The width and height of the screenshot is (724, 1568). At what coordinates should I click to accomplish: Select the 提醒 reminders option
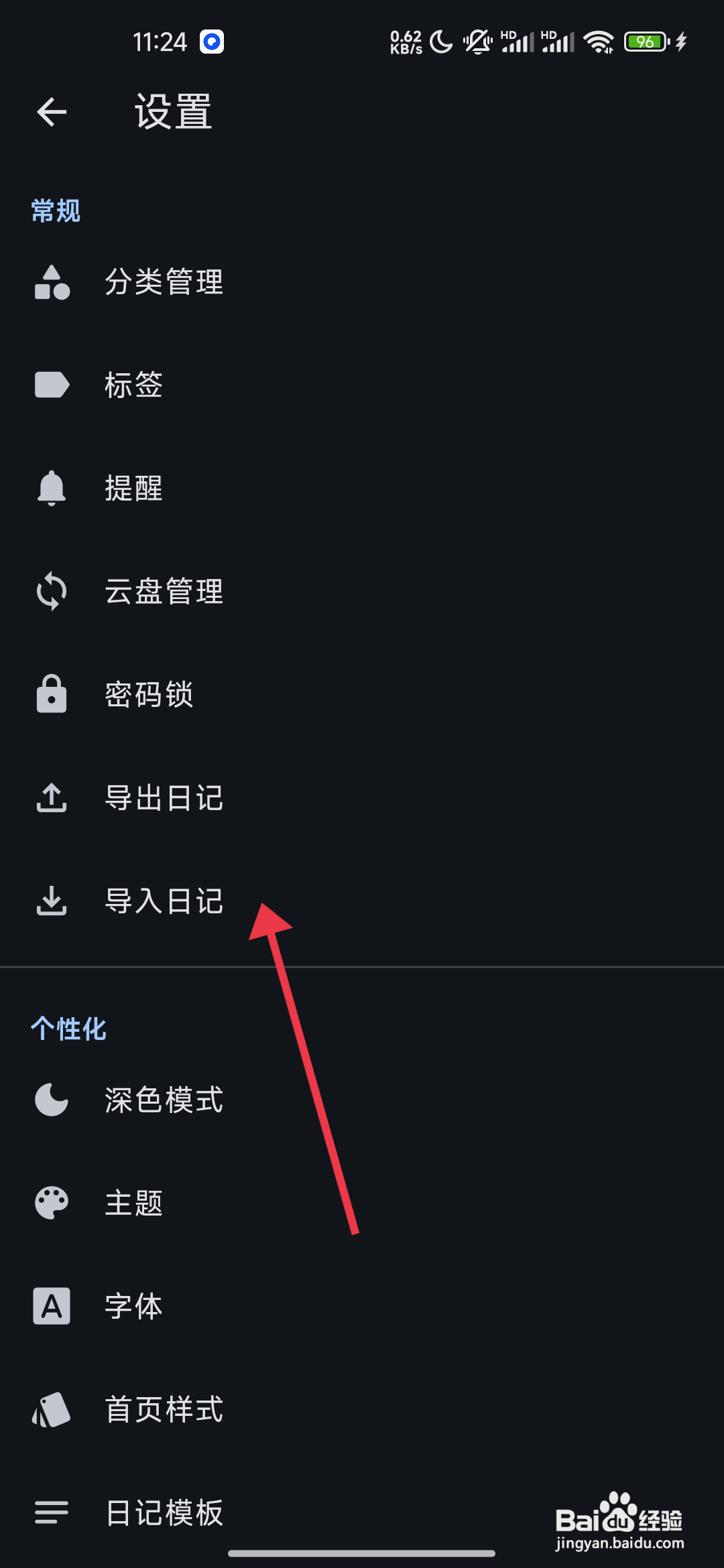tap(134, 489)
